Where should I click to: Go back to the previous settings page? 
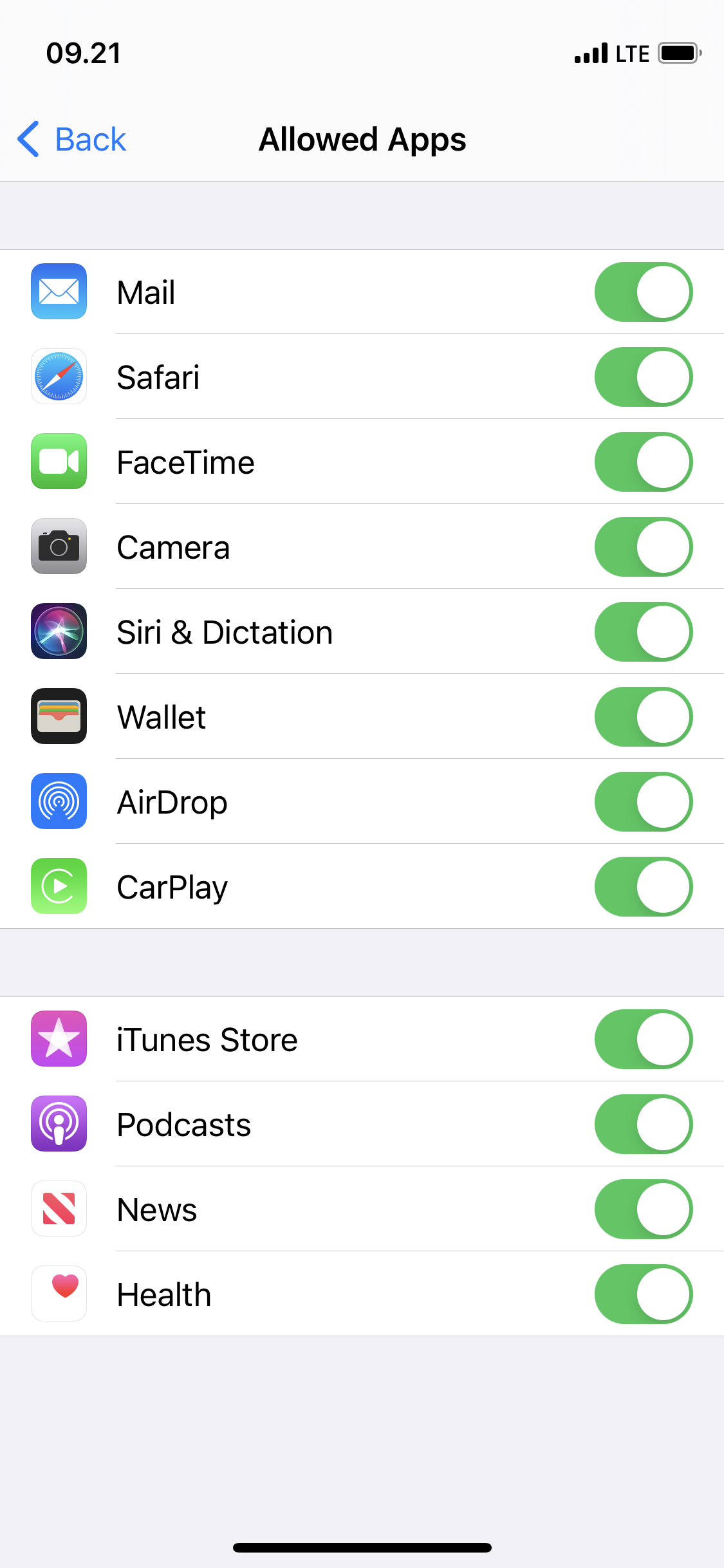[72, 140]
